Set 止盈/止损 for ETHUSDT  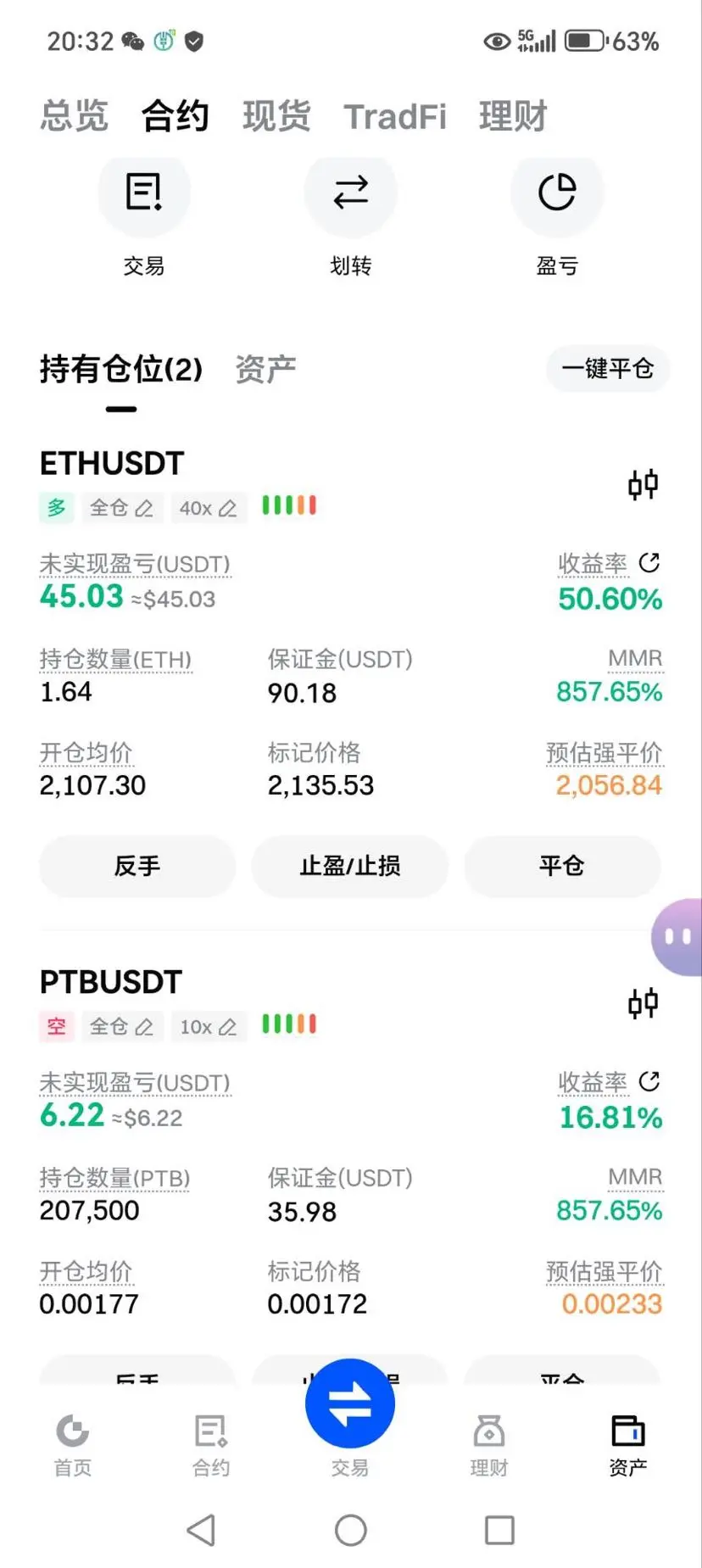click(x=350, y=866)
